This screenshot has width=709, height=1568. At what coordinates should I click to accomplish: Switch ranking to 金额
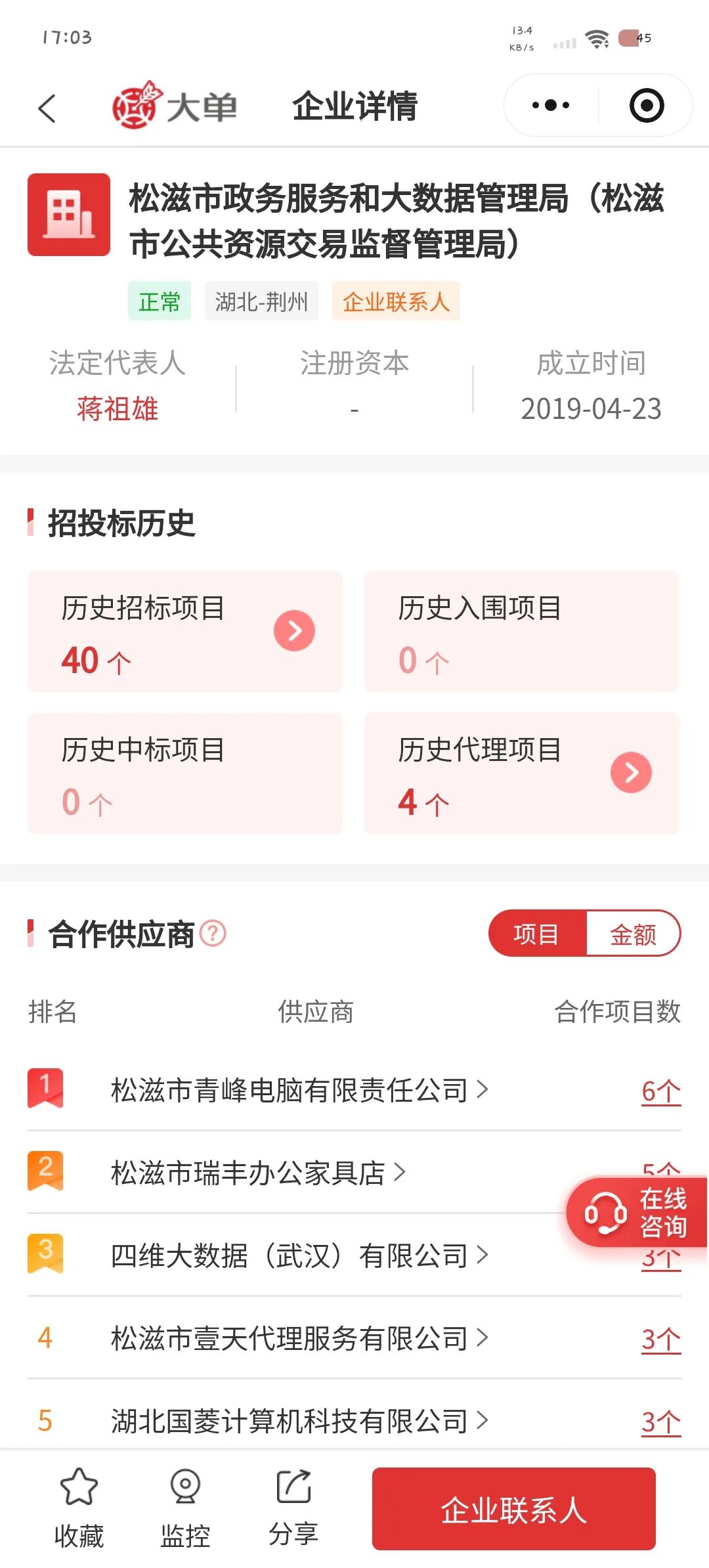(633, 934)
